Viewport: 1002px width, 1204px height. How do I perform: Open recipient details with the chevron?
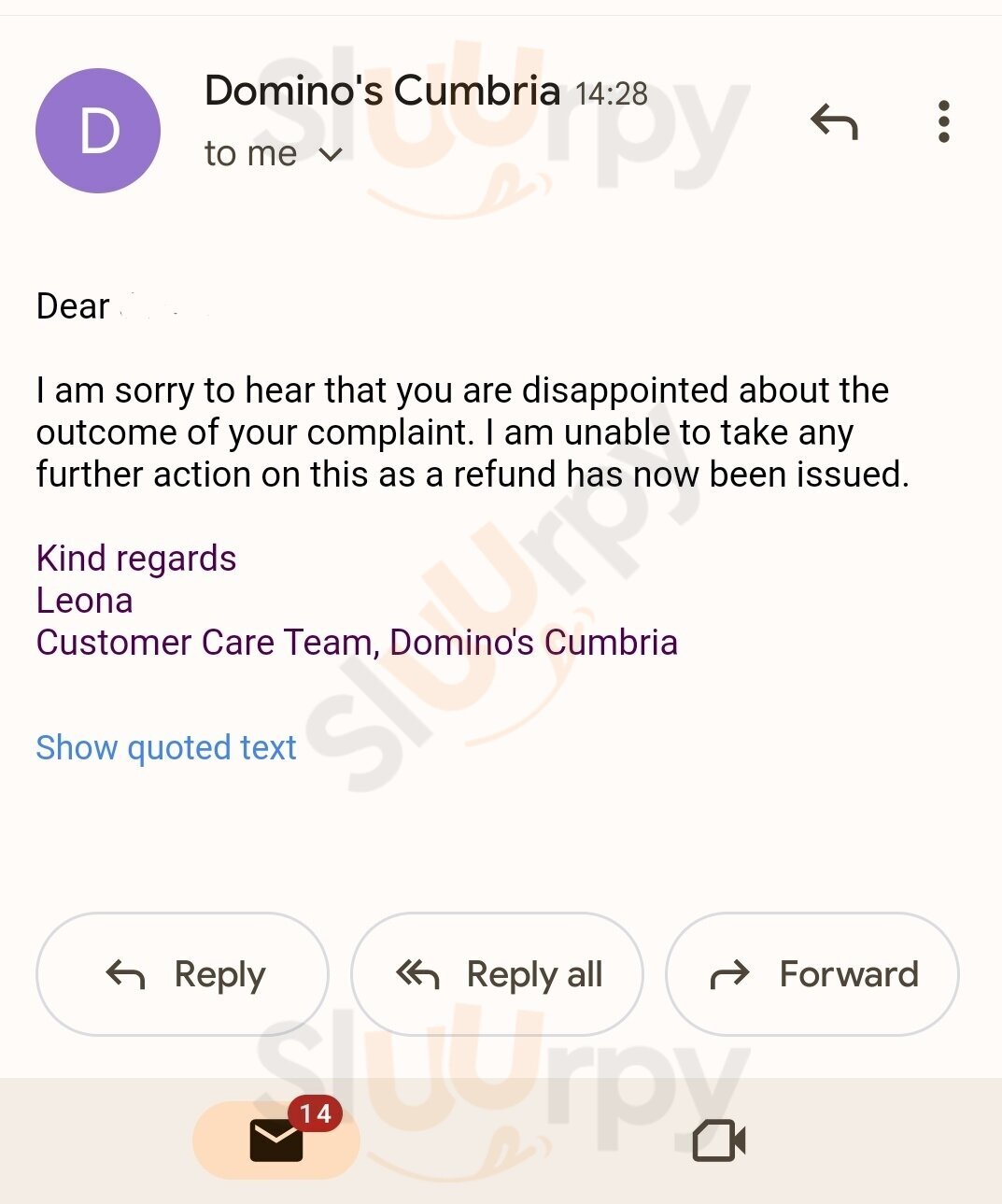tap(329, 155)
